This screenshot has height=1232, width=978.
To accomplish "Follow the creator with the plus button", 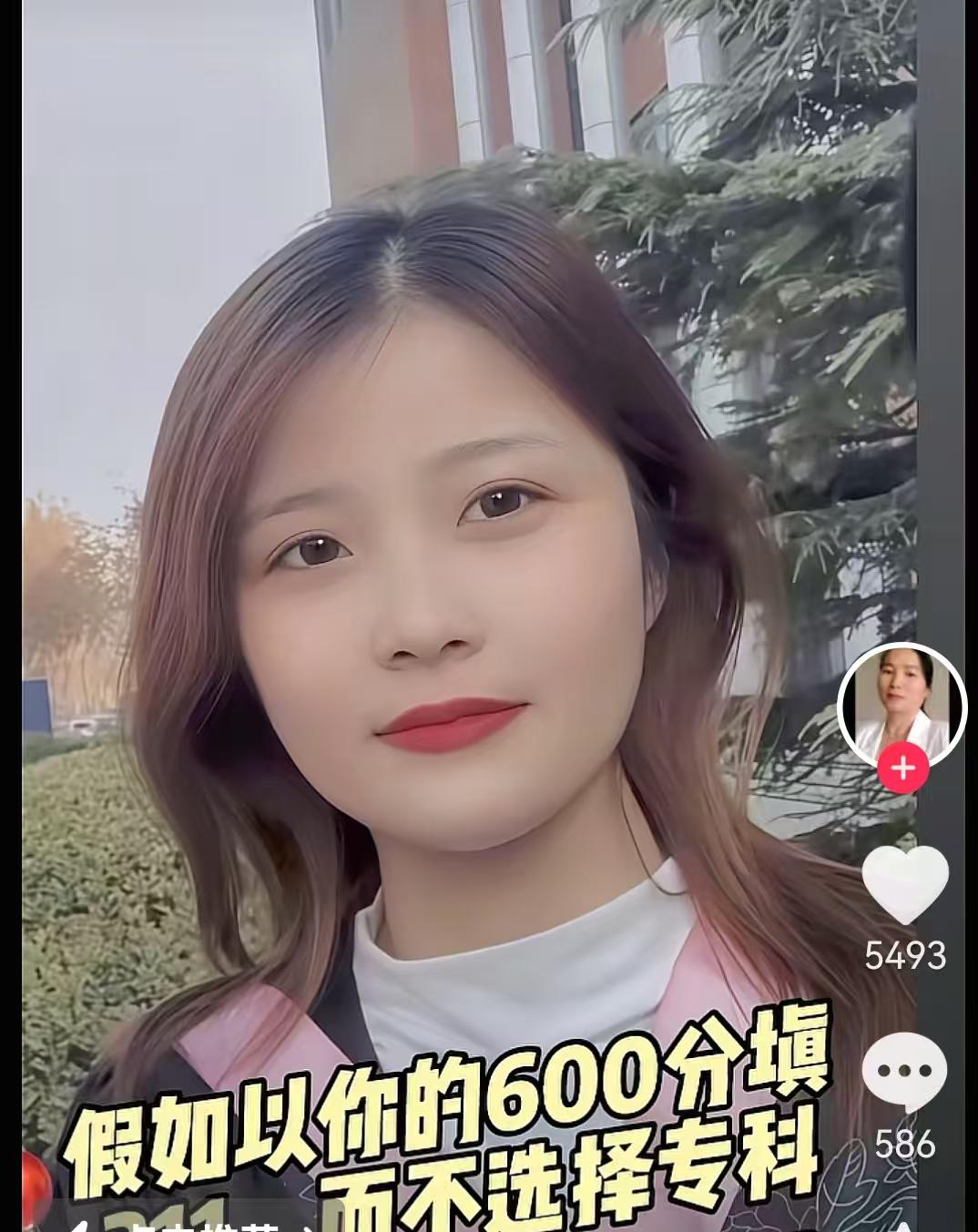I will [902, 769].
